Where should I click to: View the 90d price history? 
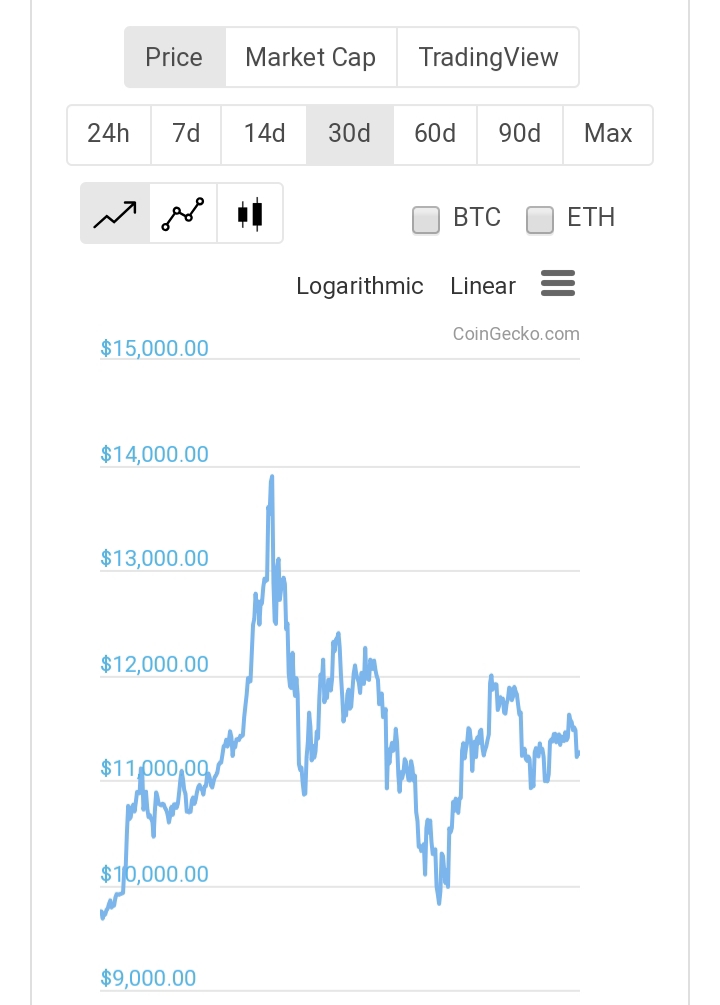[x=520, y=134]
